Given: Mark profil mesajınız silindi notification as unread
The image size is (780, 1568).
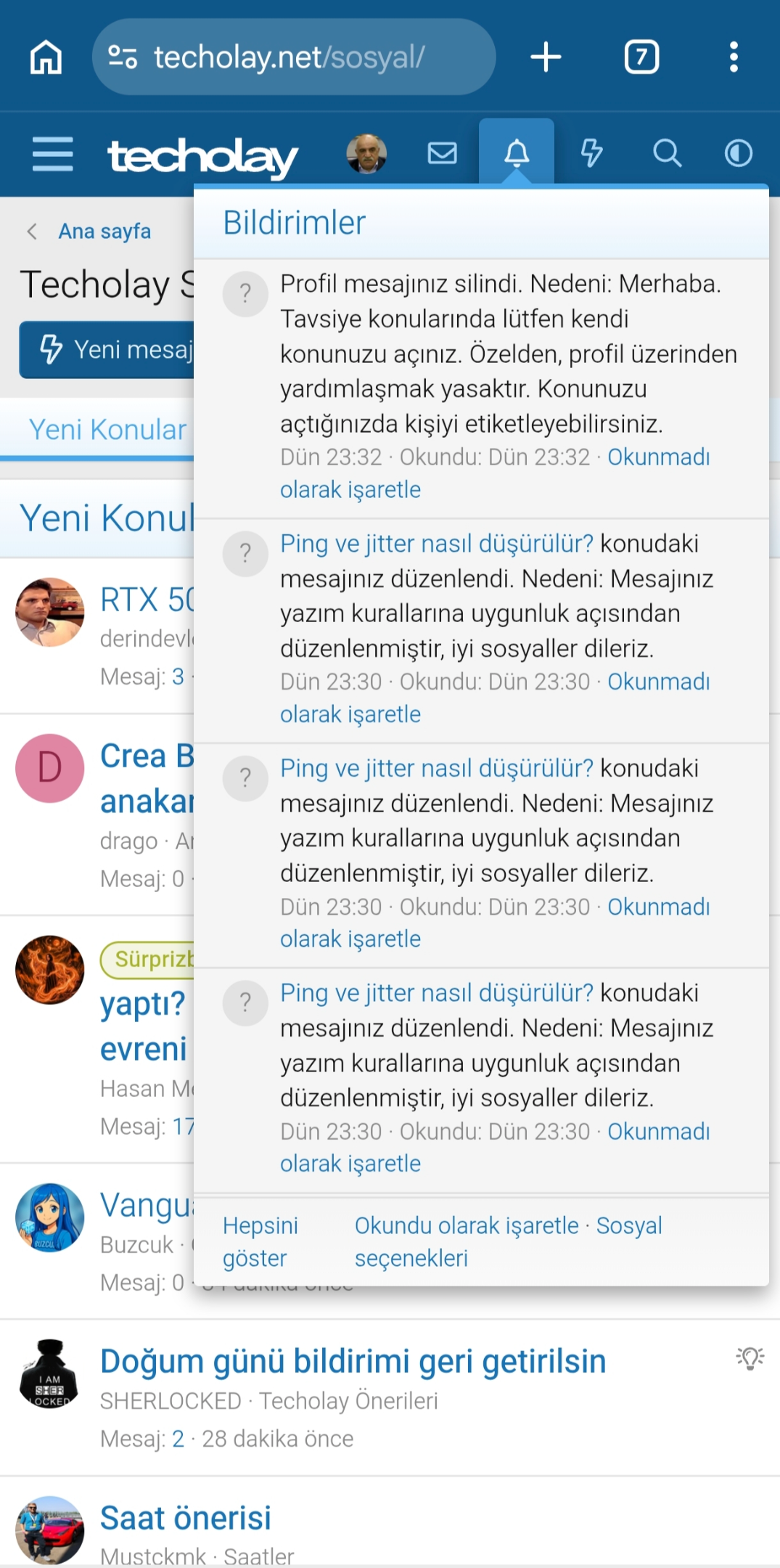Looking at the screenshot, I should point(495,473).
